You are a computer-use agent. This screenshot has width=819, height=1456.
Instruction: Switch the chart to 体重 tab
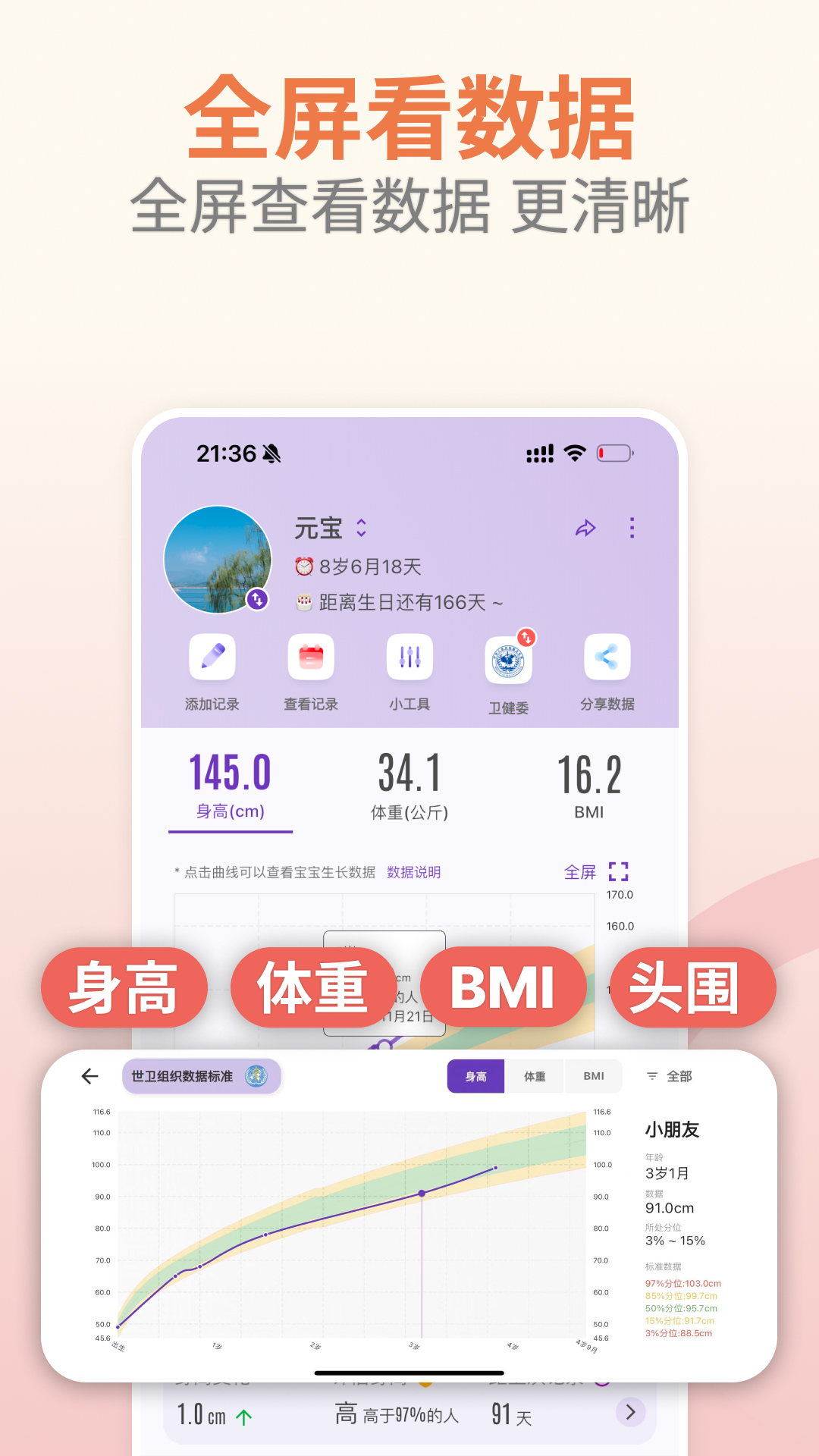[x=535, y=1076]
